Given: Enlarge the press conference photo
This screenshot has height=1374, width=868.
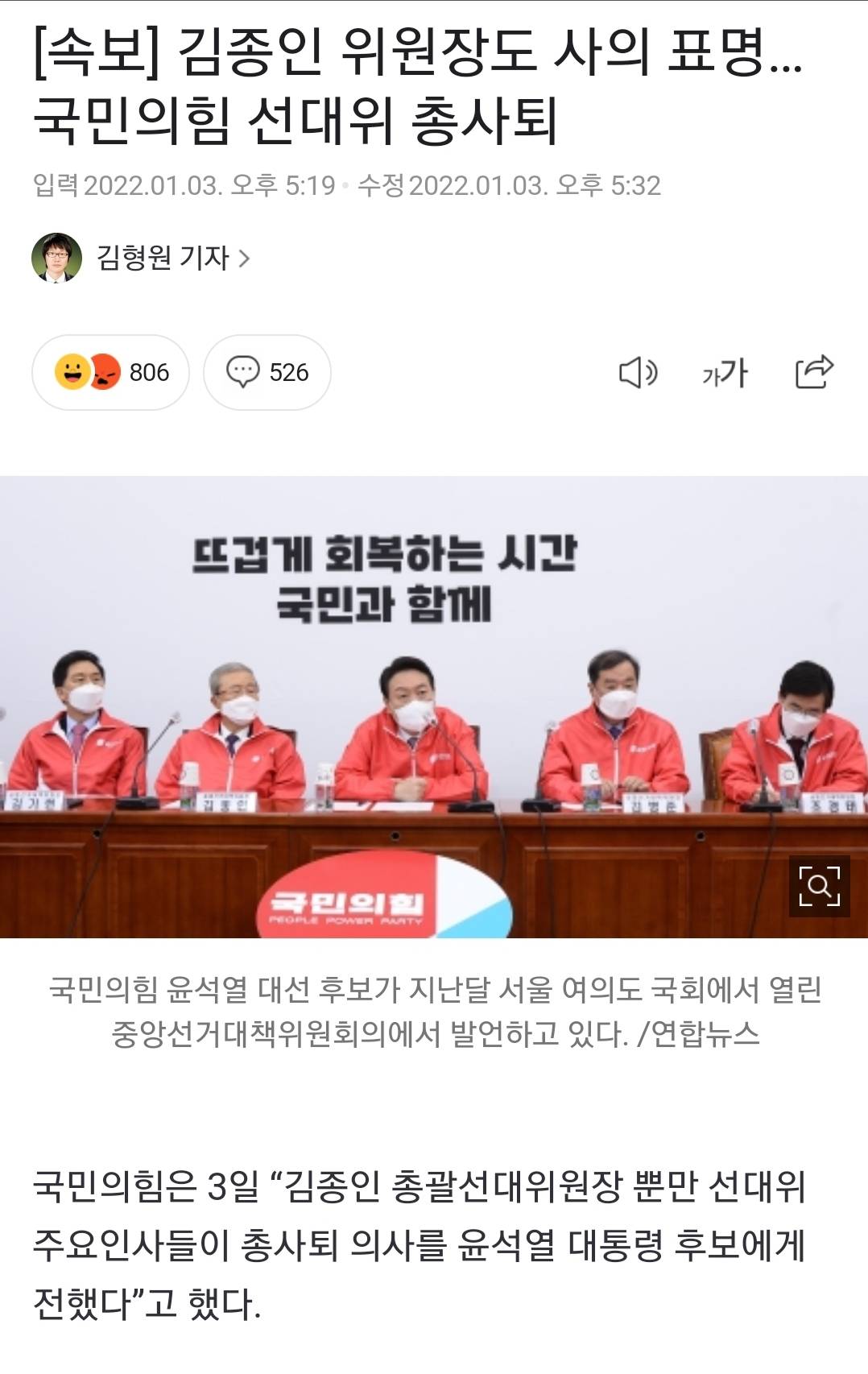Looking at the screenshot, I should coord(819,885).
